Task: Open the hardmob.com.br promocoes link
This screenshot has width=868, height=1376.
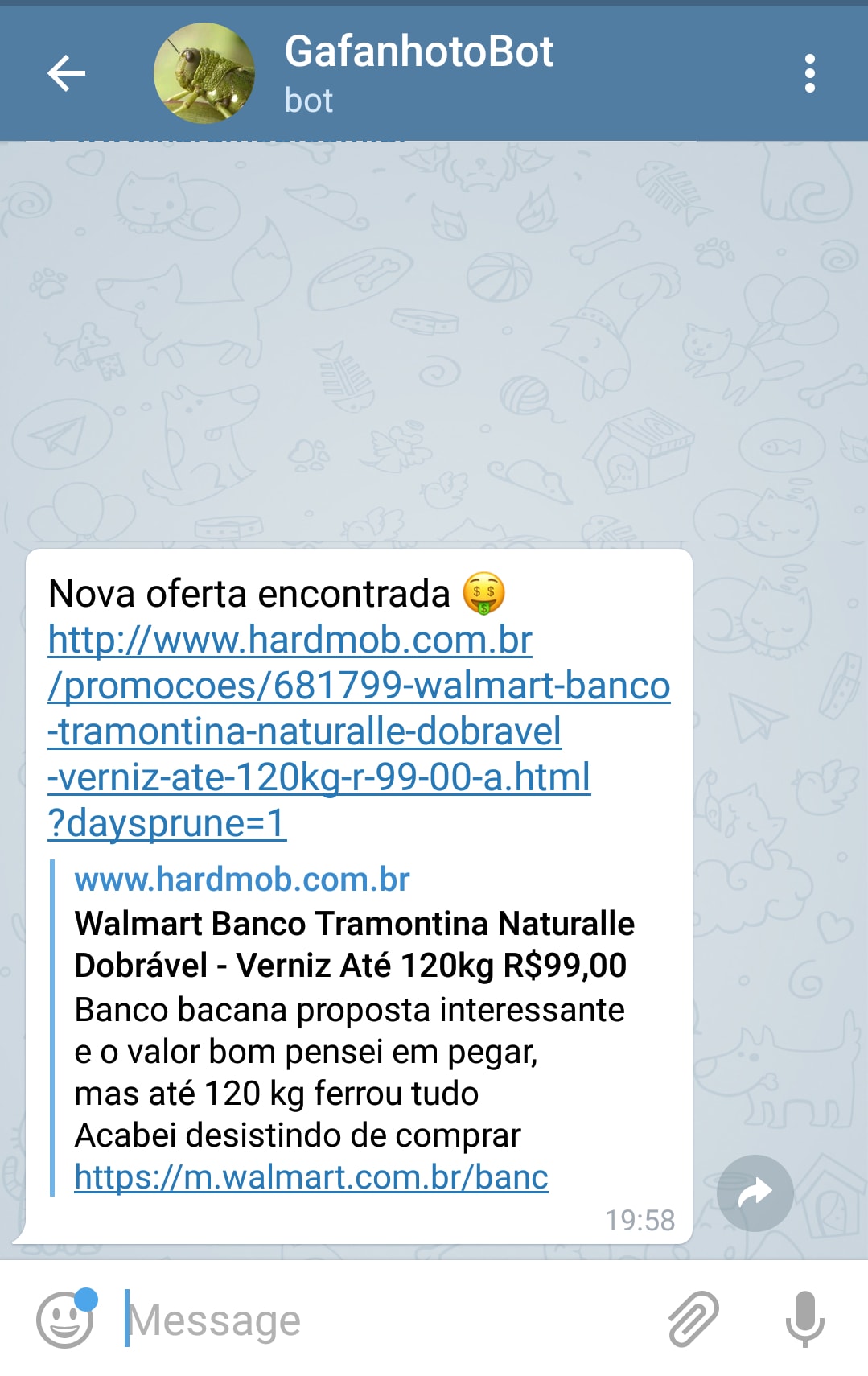Action: click(359, 731)
